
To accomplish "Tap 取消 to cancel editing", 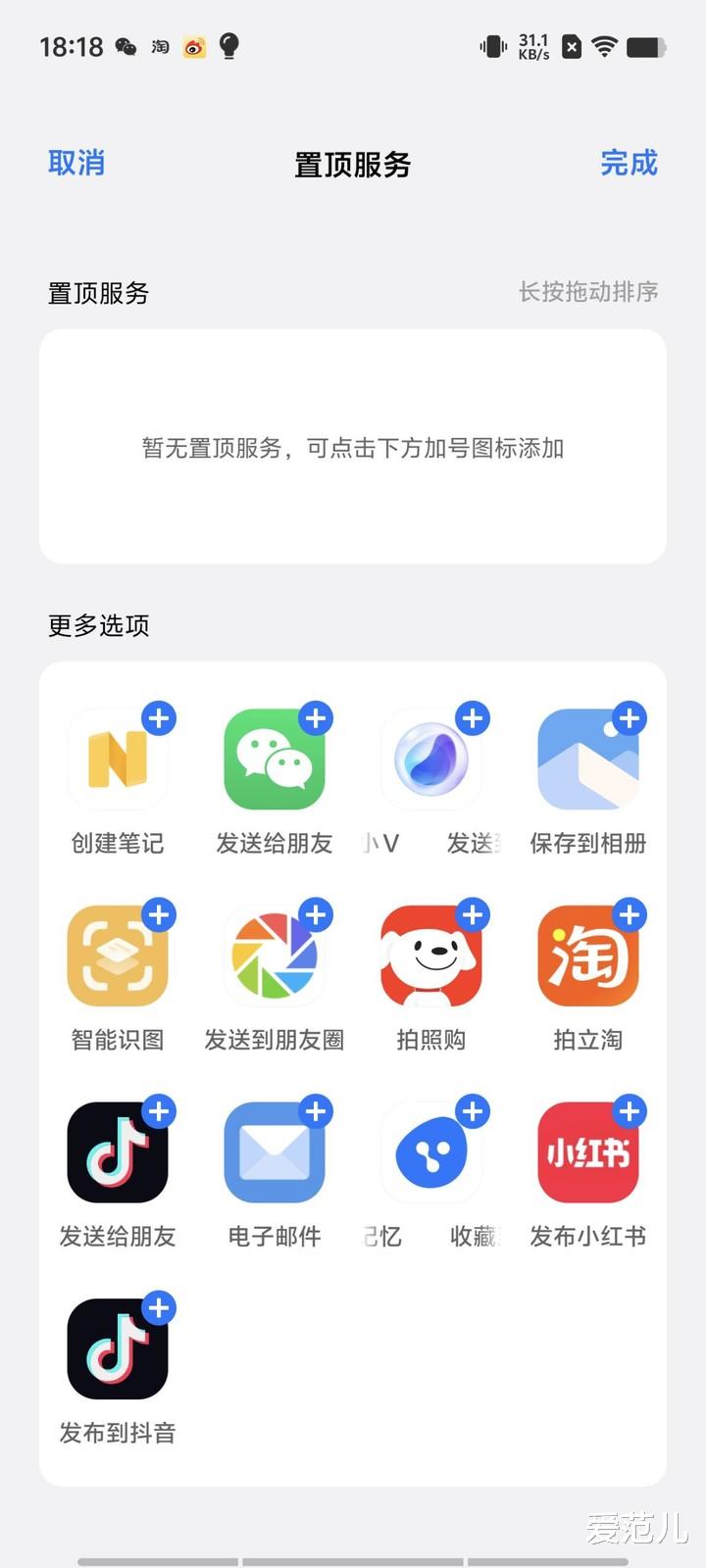I will click(76, 163).
